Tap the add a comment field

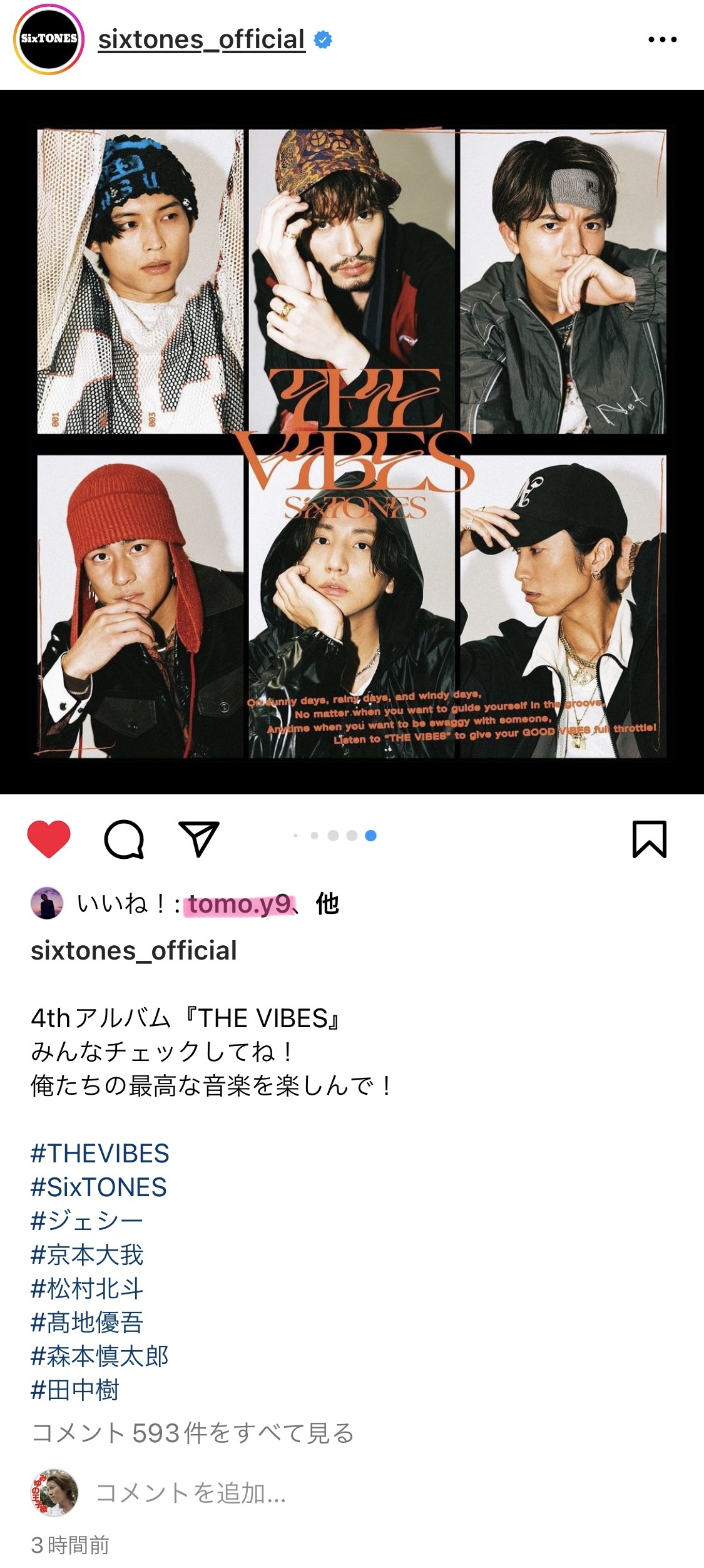(x=191, y=1493)
